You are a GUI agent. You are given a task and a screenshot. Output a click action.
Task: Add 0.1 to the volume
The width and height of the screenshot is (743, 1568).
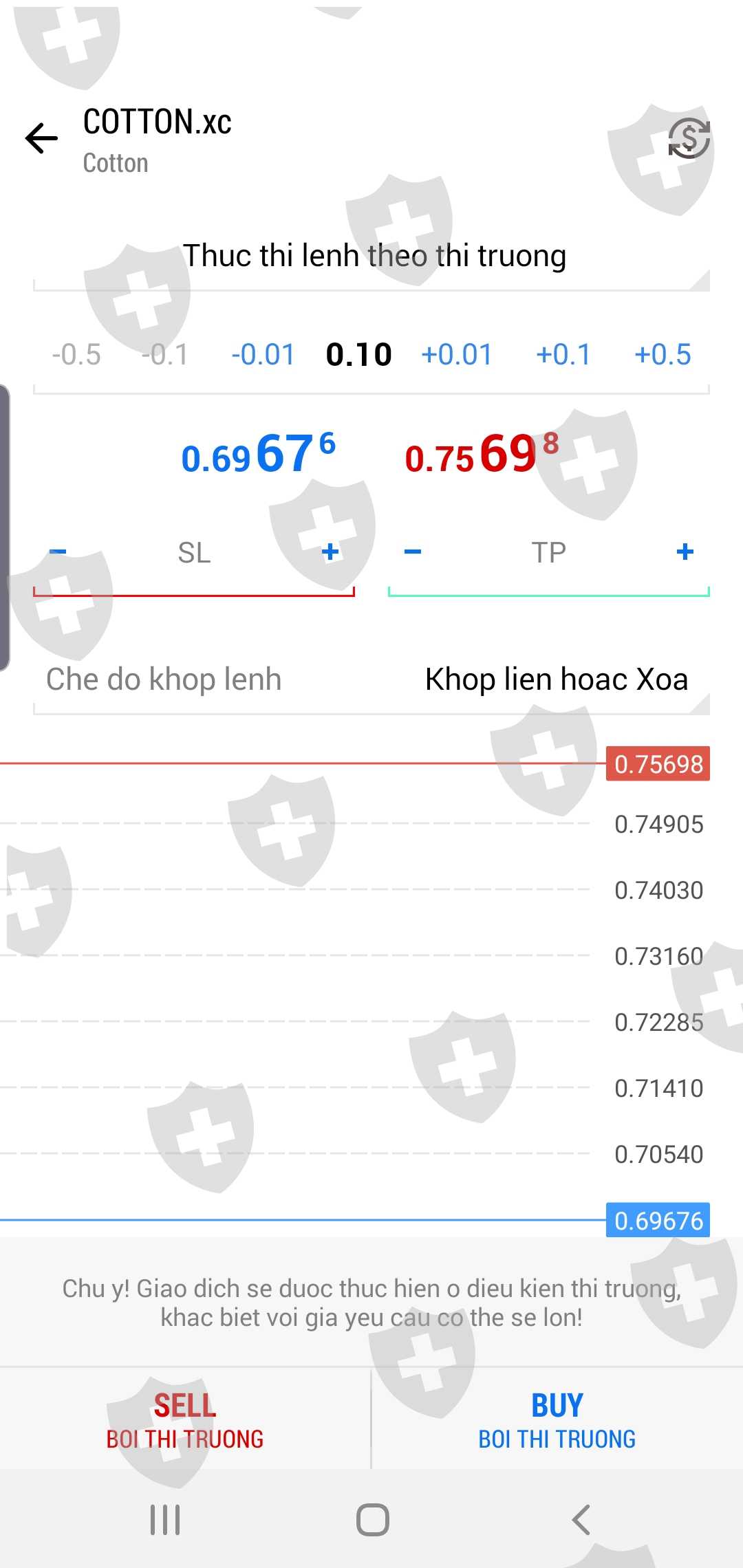563,355
